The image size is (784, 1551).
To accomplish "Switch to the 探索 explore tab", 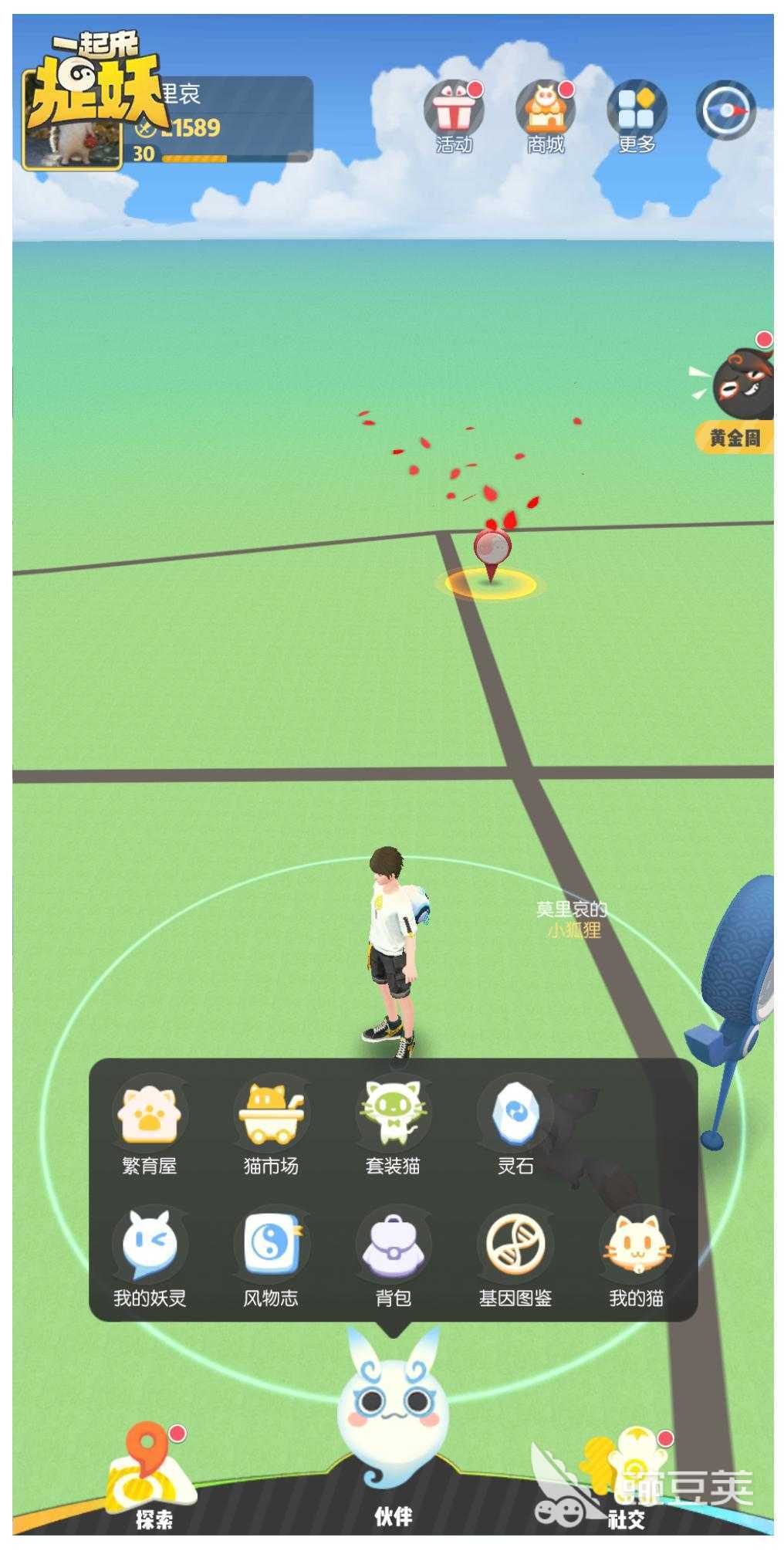I will tap(152, 1482).
